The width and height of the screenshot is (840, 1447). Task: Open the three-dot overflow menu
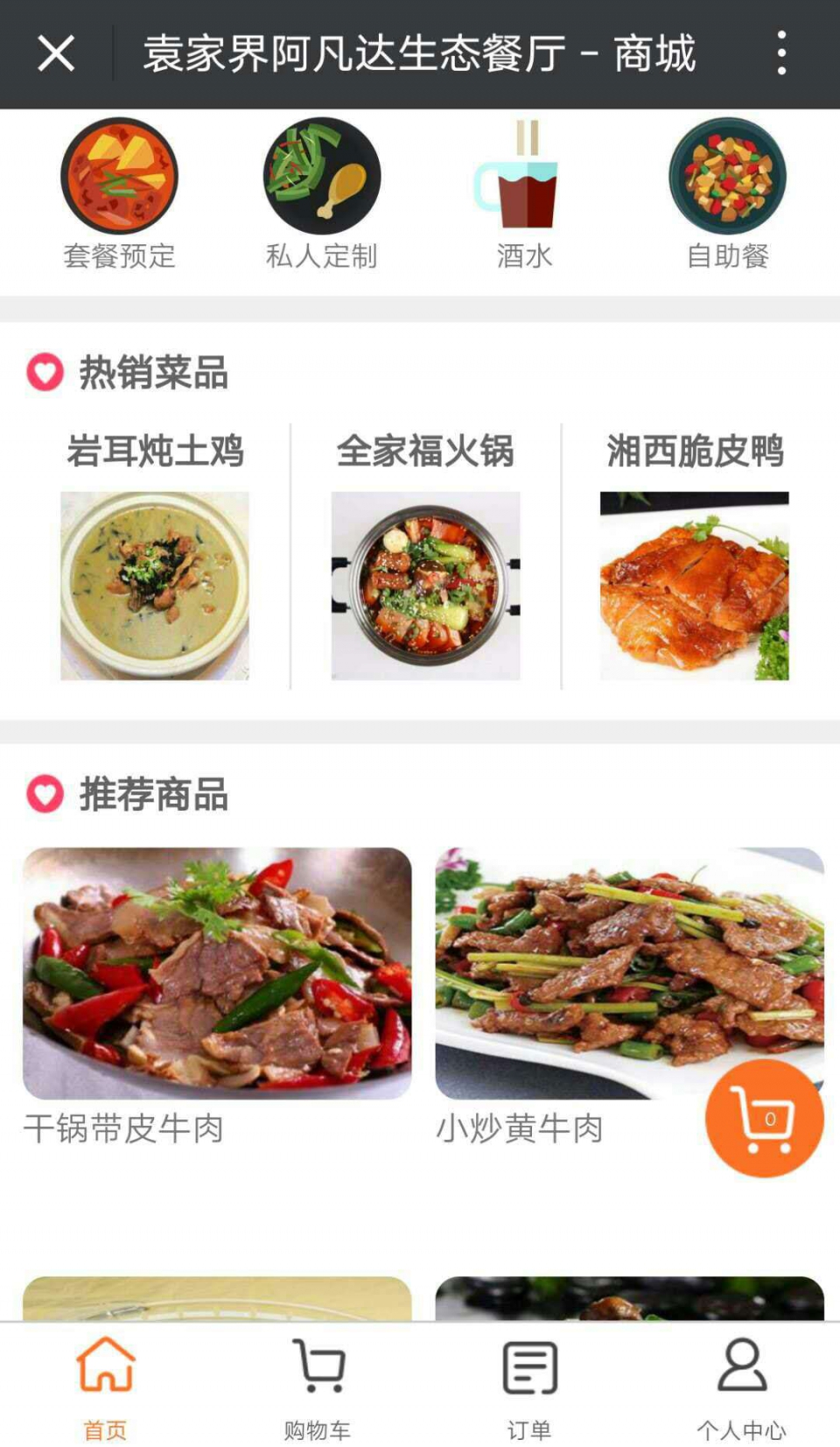click(781, 53)
